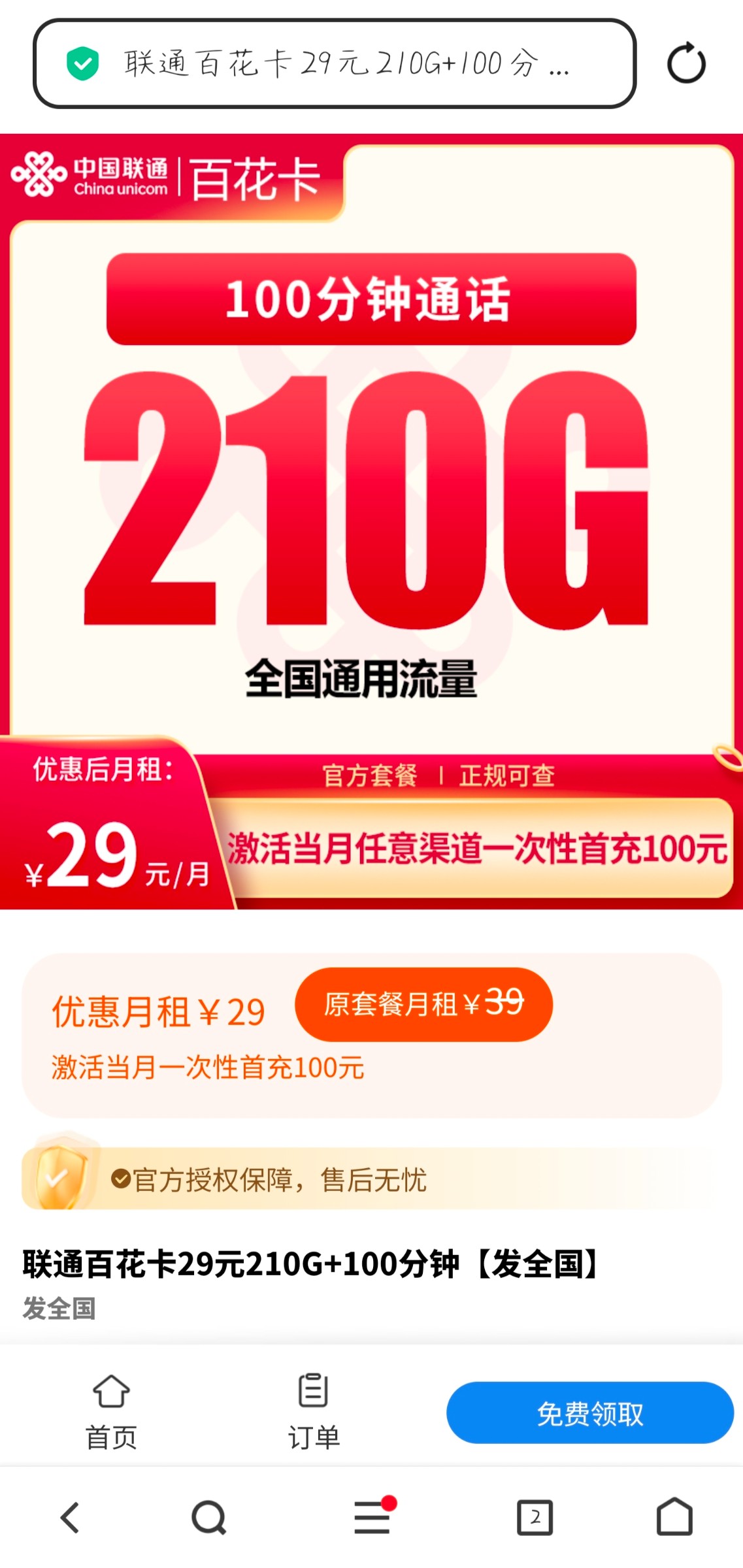Tap the blue 免费领取 button
Screen dimensions: 743x1568
pyautogui.click(x=589, y=1413)
